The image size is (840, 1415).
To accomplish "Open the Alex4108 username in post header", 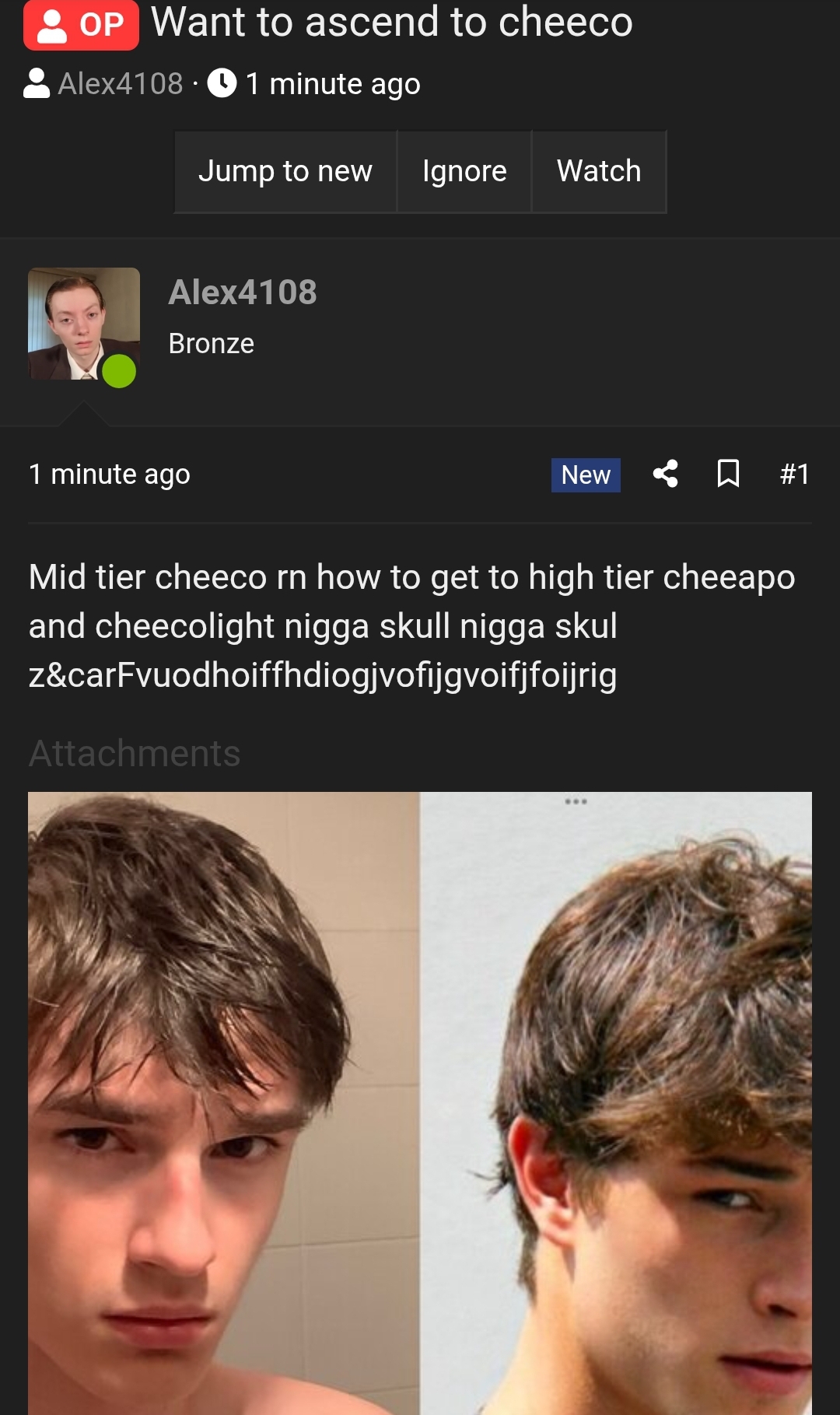I will pos(243,292).
